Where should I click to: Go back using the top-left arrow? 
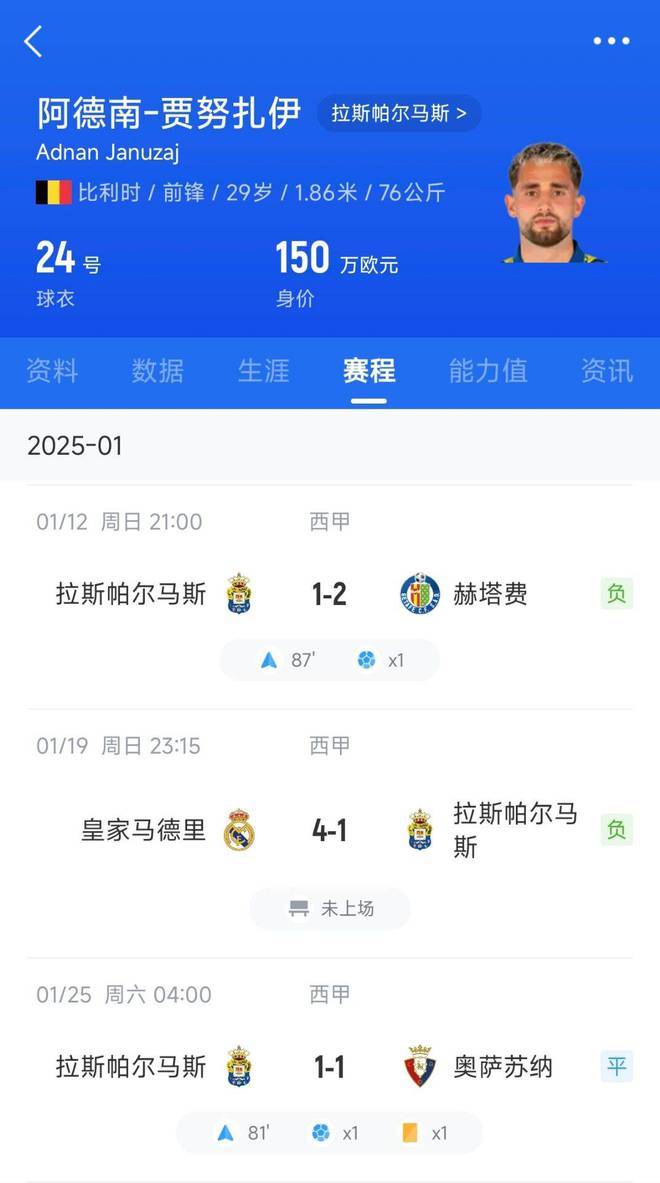click(34, 42)
